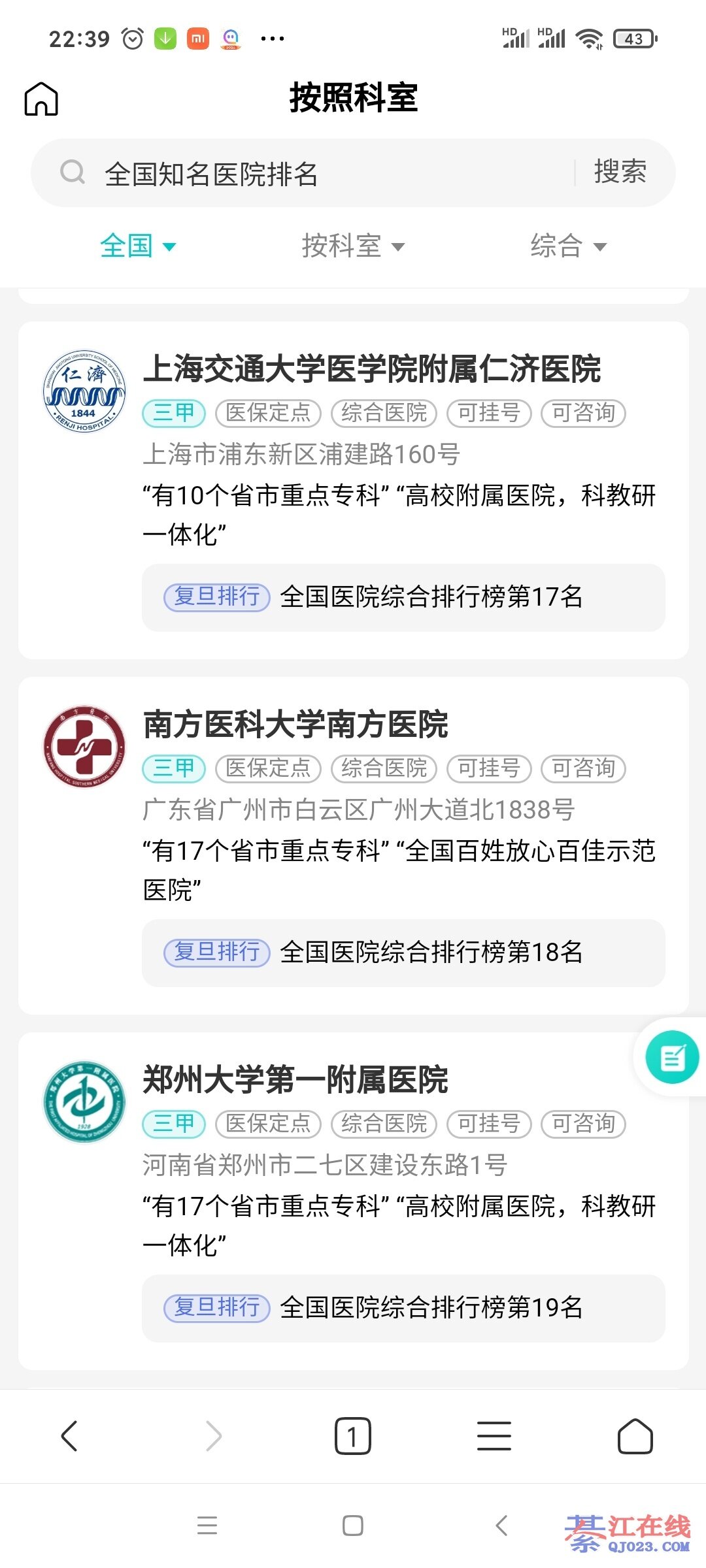The height and width of the screenshot is (1568, 706).
Task: Go back with the browser back arrow
Action: [69, 1436]
